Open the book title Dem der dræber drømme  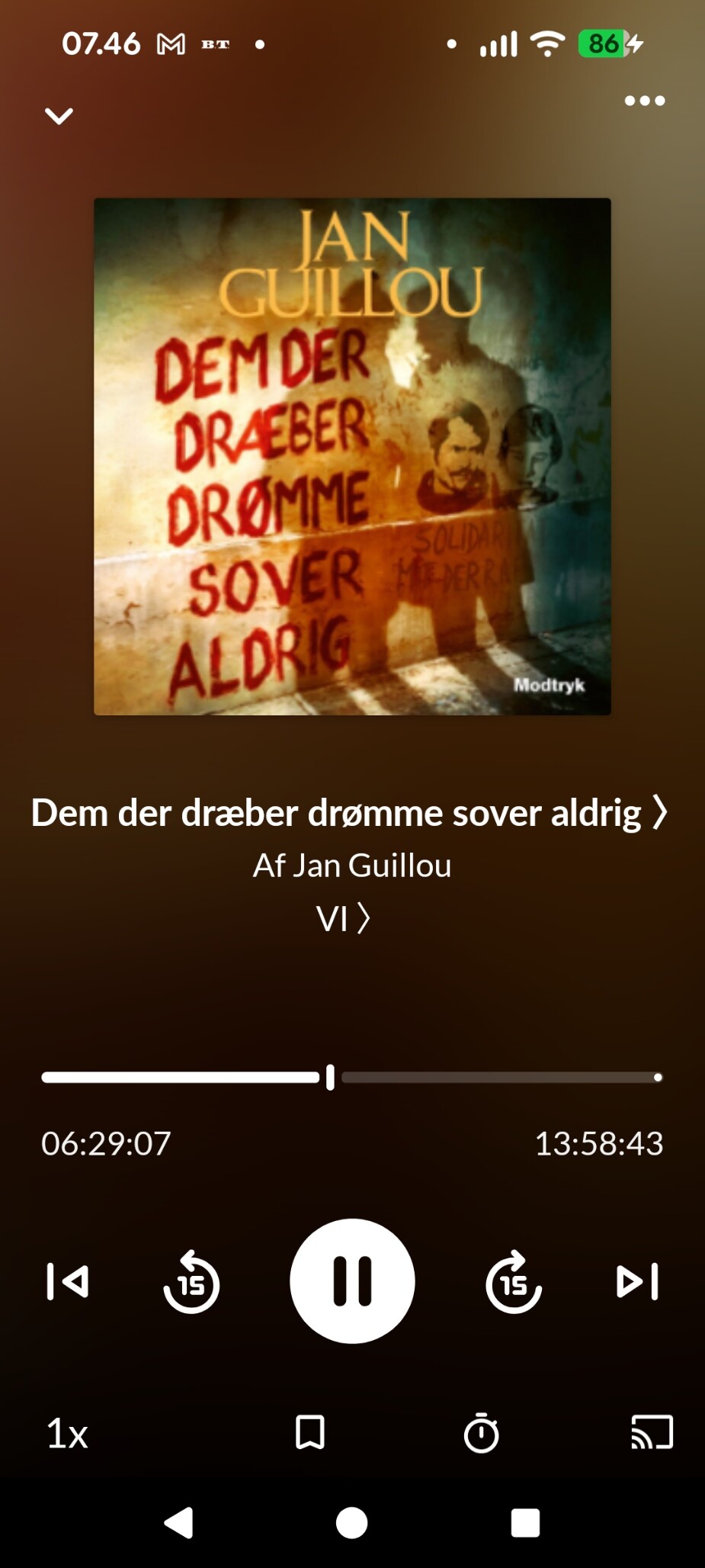(x=350, y=813)
